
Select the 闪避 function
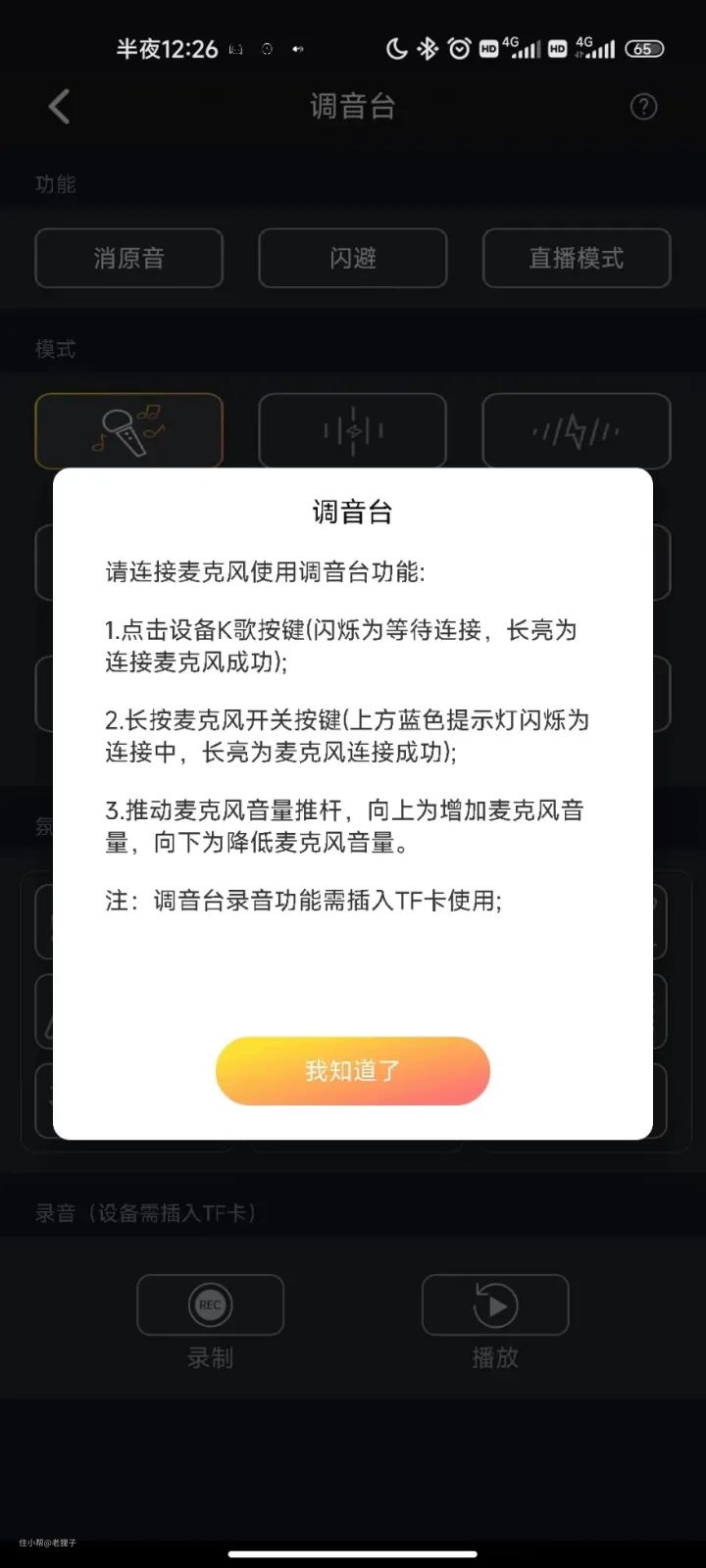(352, 258)
